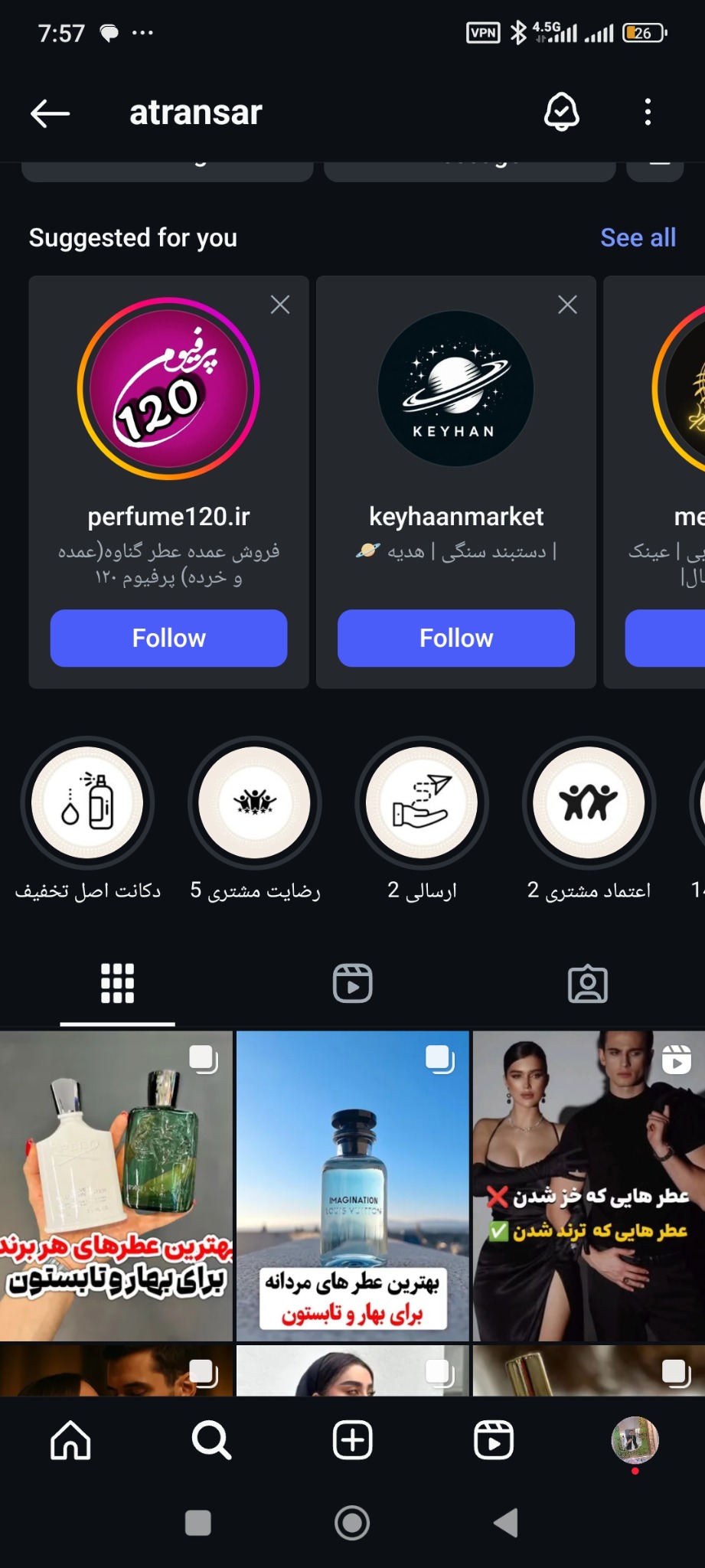Switch to the tagged posts tab
This screenshot has height=1568, width=705.
[x=587, y=983]
